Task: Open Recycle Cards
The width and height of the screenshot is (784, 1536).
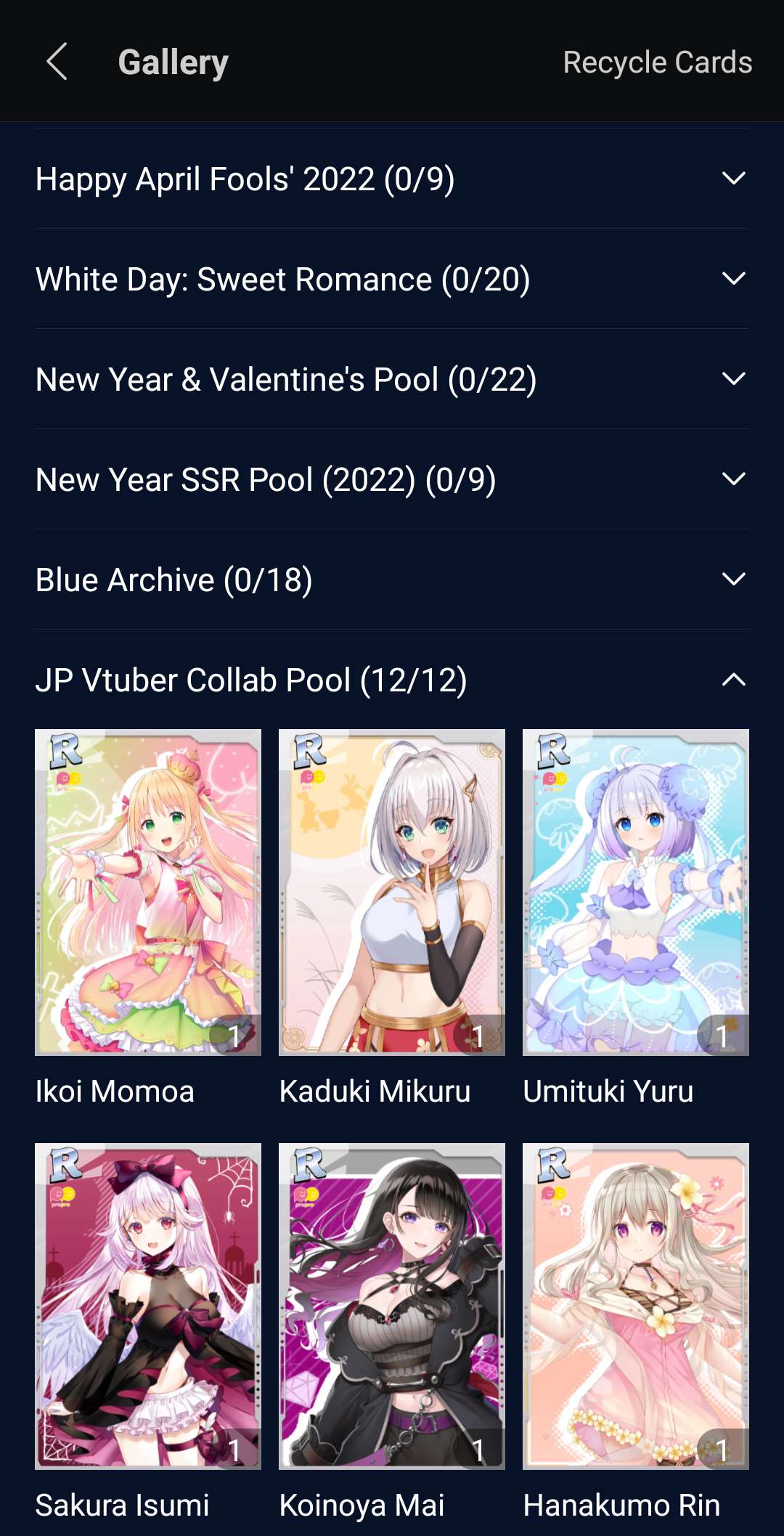Action: click(657, 62)
